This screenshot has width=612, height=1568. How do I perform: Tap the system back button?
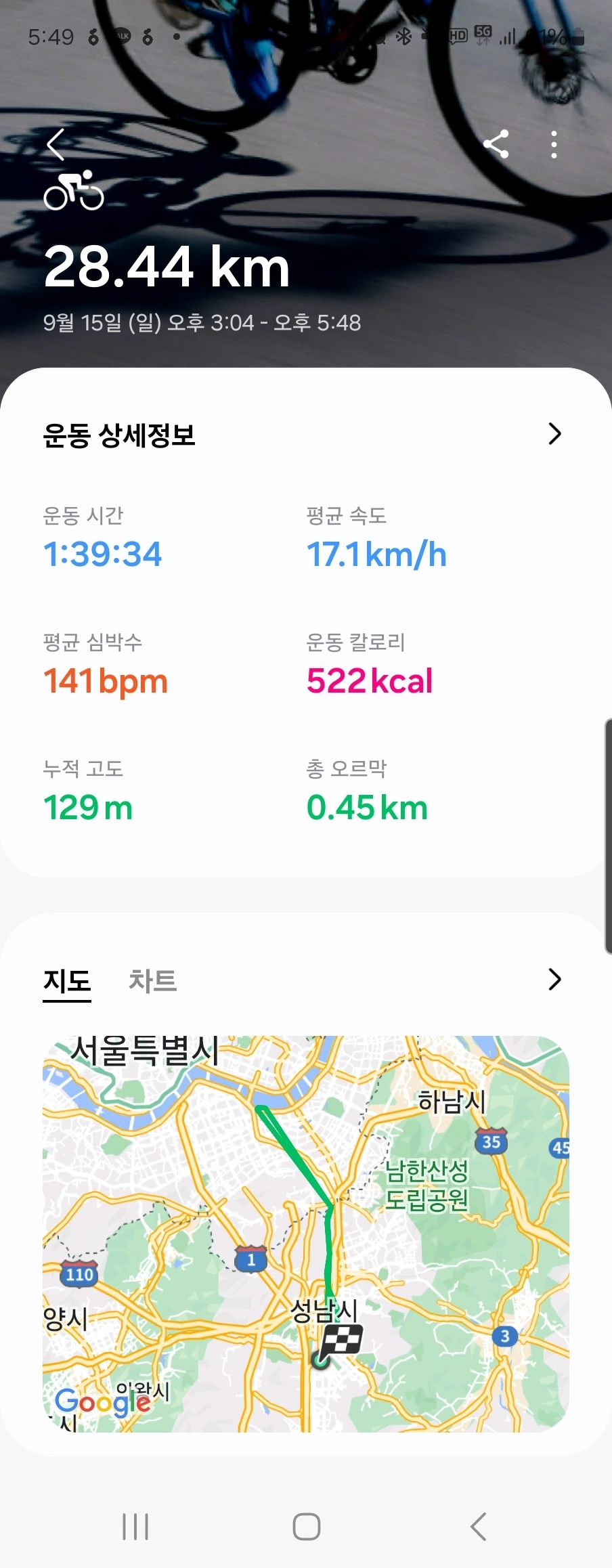[478, 1527]
